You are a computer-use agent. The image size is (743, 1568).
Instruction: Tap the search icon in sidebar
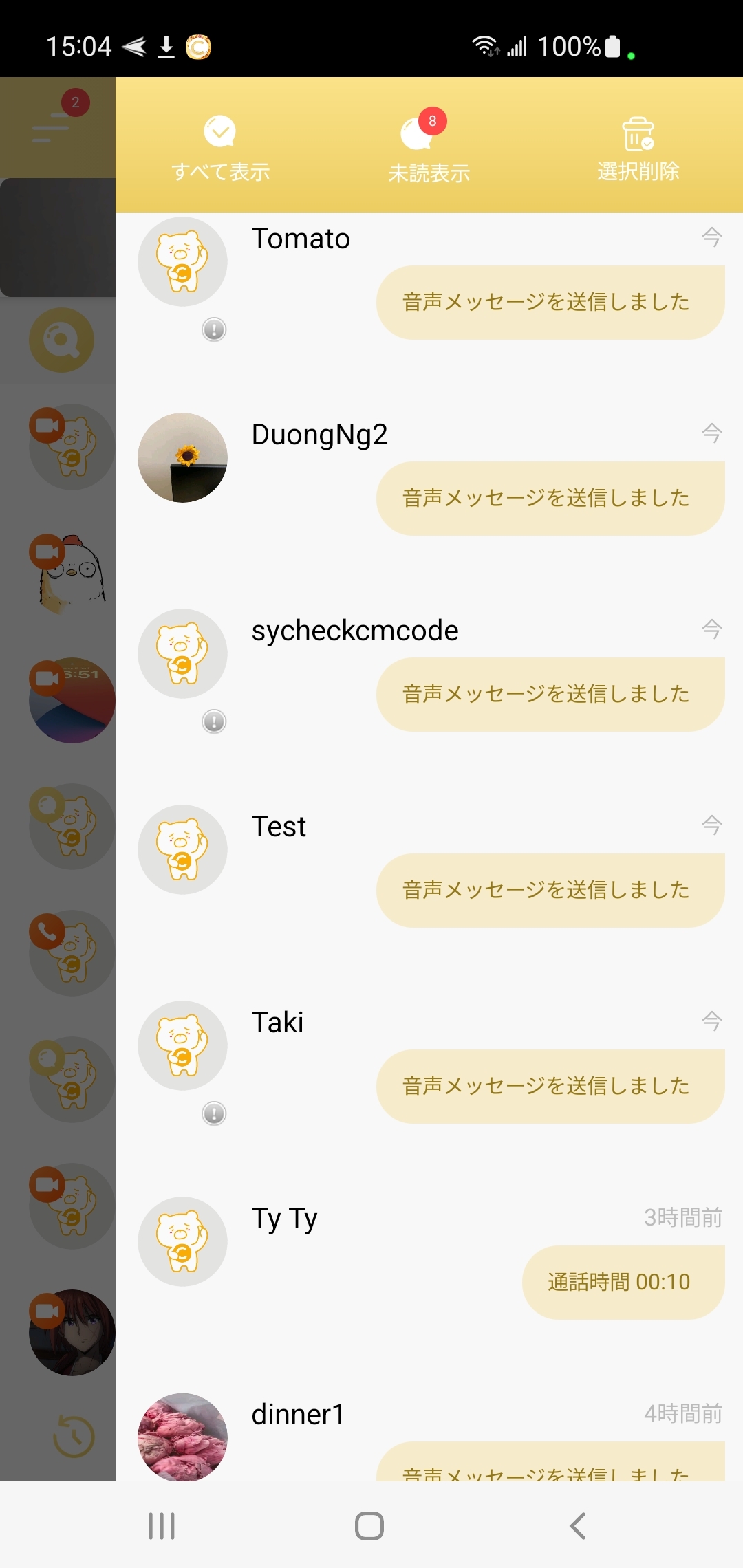(x=61, y=340)
